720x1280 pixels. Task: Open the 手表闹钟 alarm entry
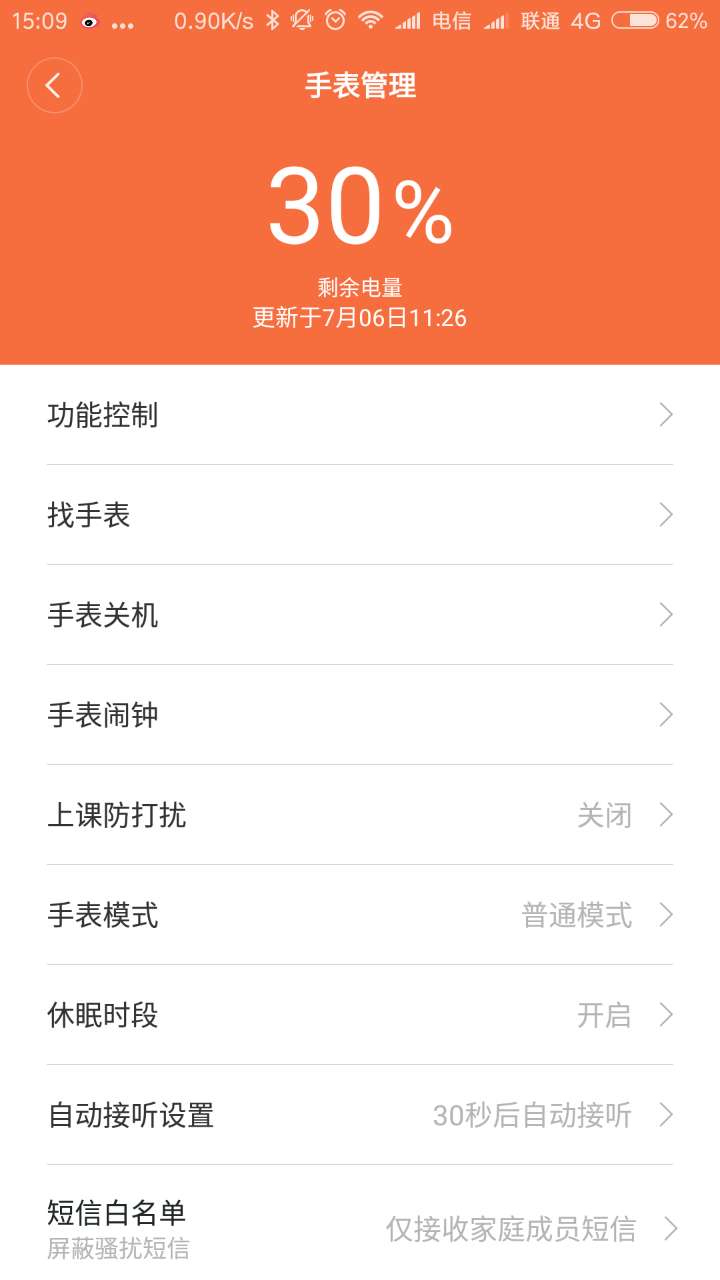point(360,715)
